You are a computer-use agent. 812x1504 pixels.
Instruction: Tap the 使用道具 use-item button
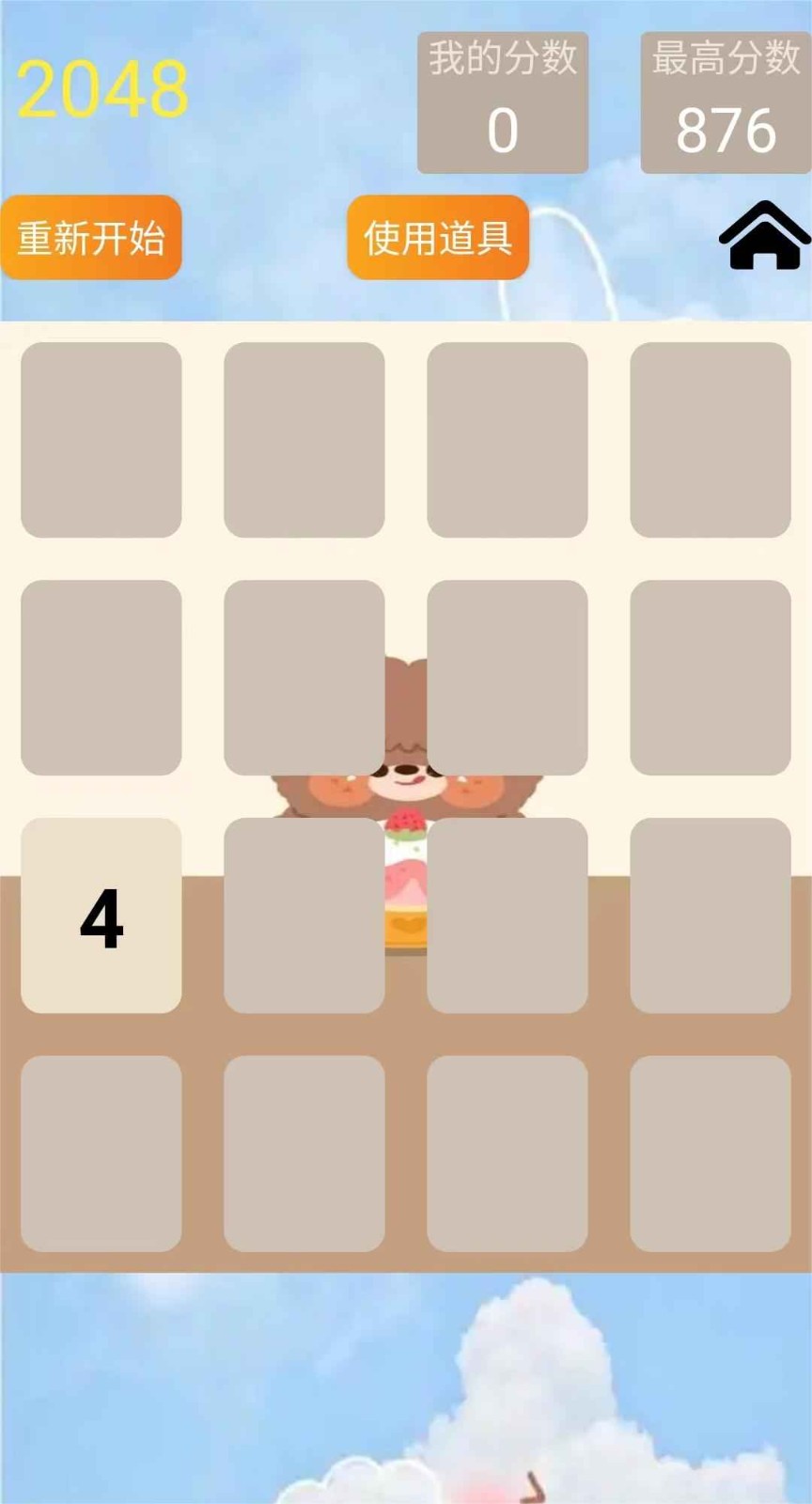(x=438, y=238)
